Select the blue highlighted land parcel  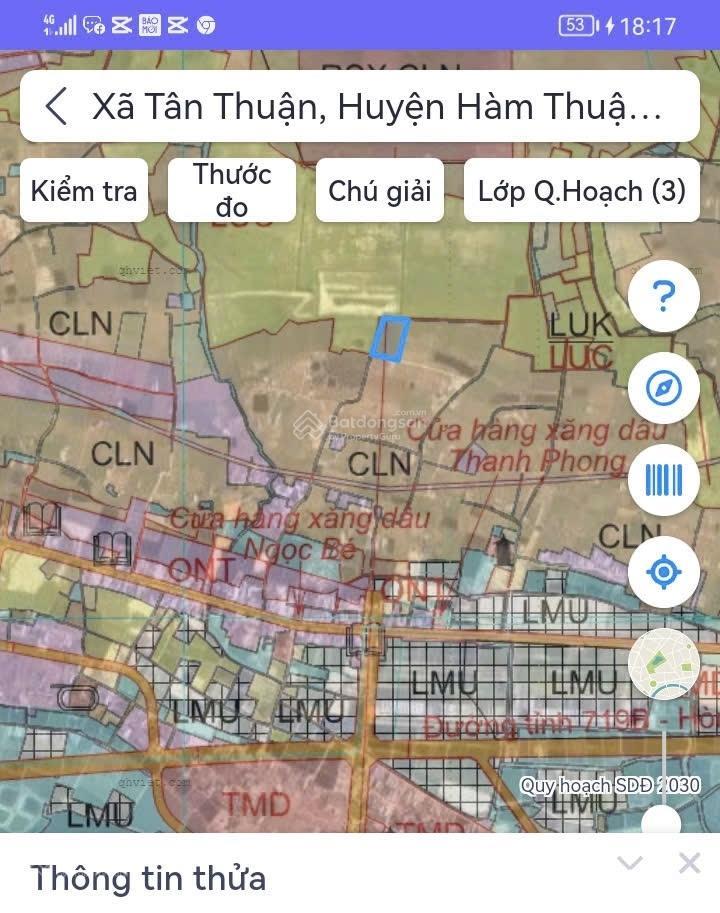coord(390,337)
